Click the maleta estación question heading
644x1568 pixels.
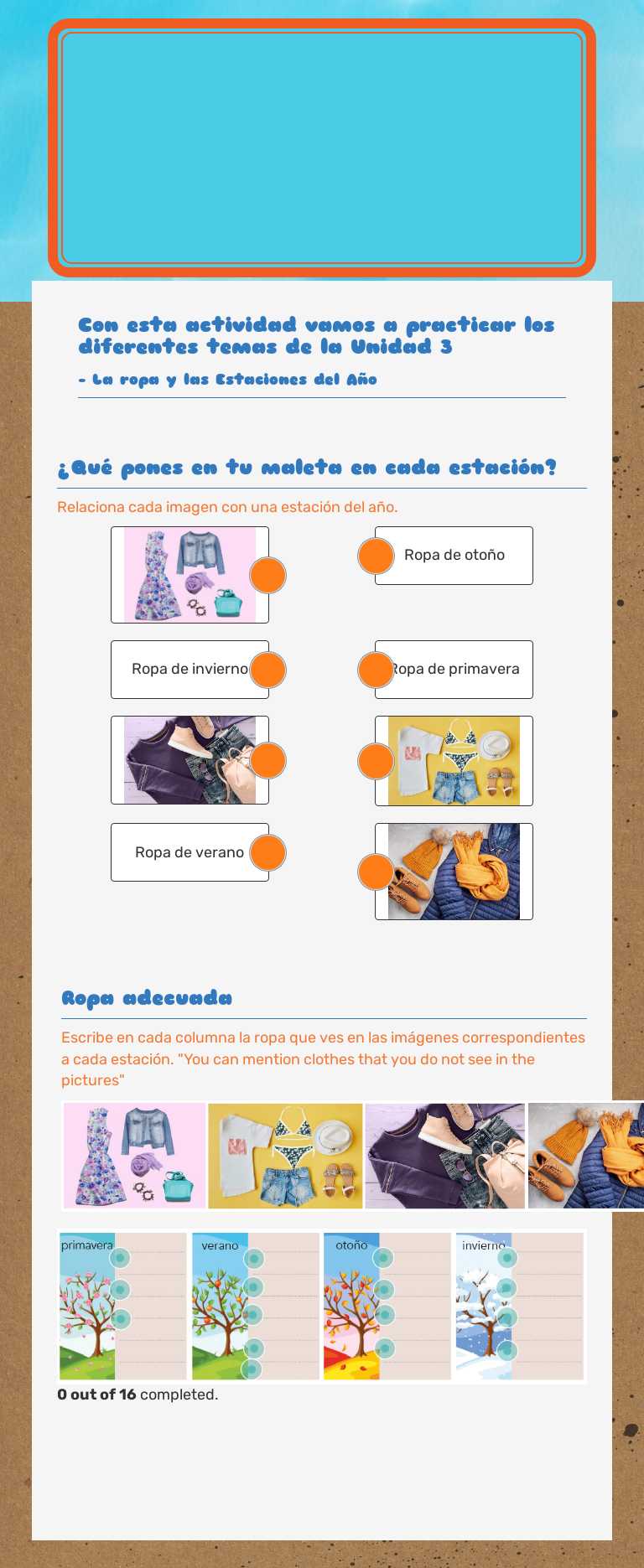(x=307, y=468)
